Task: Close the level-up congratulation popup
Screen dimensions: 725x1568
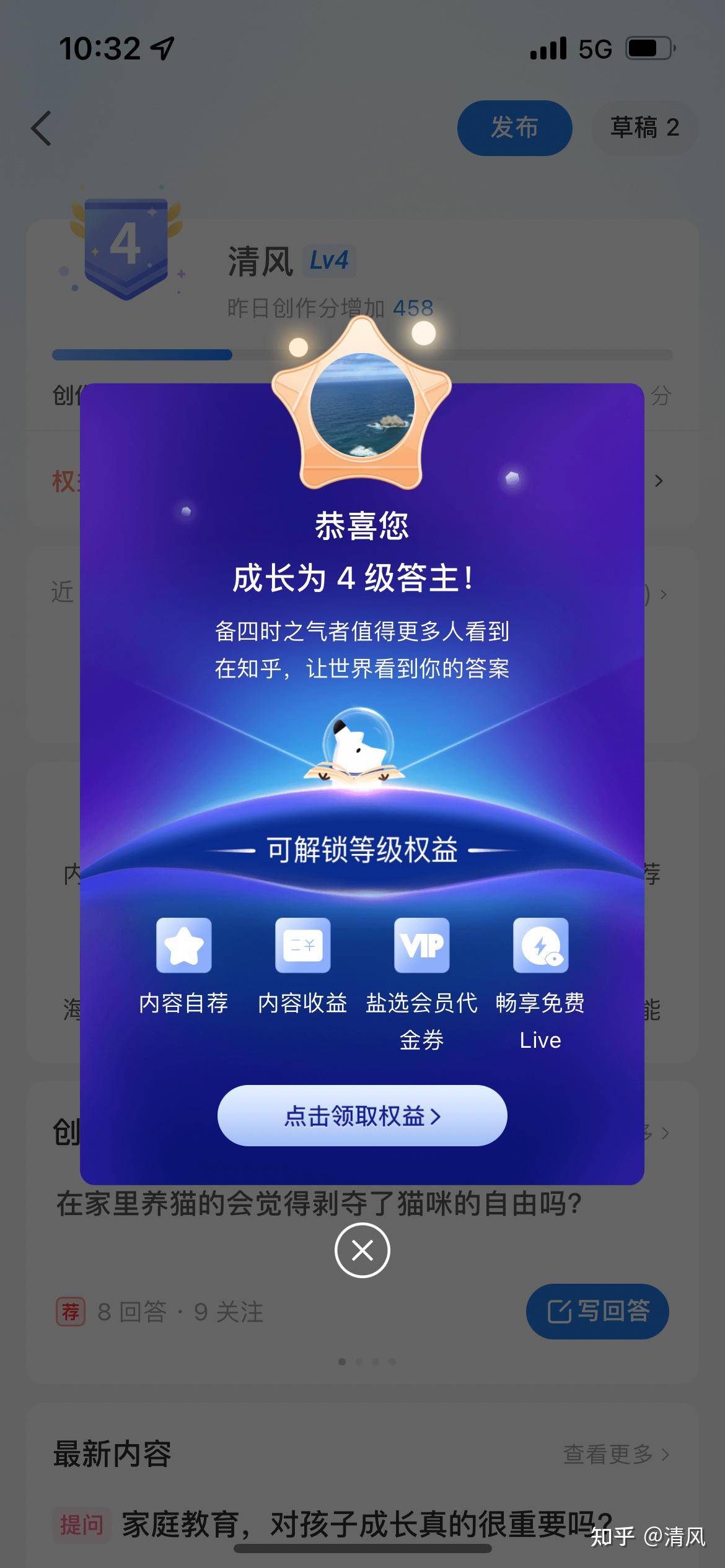Action: (362, 1250)
